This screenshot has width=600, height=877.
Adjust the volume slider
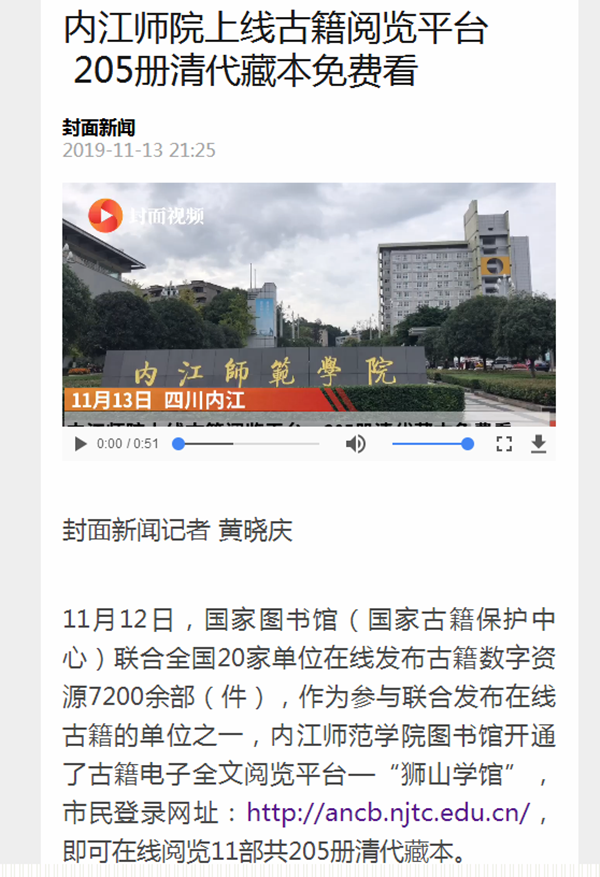(x=432, y=444)
